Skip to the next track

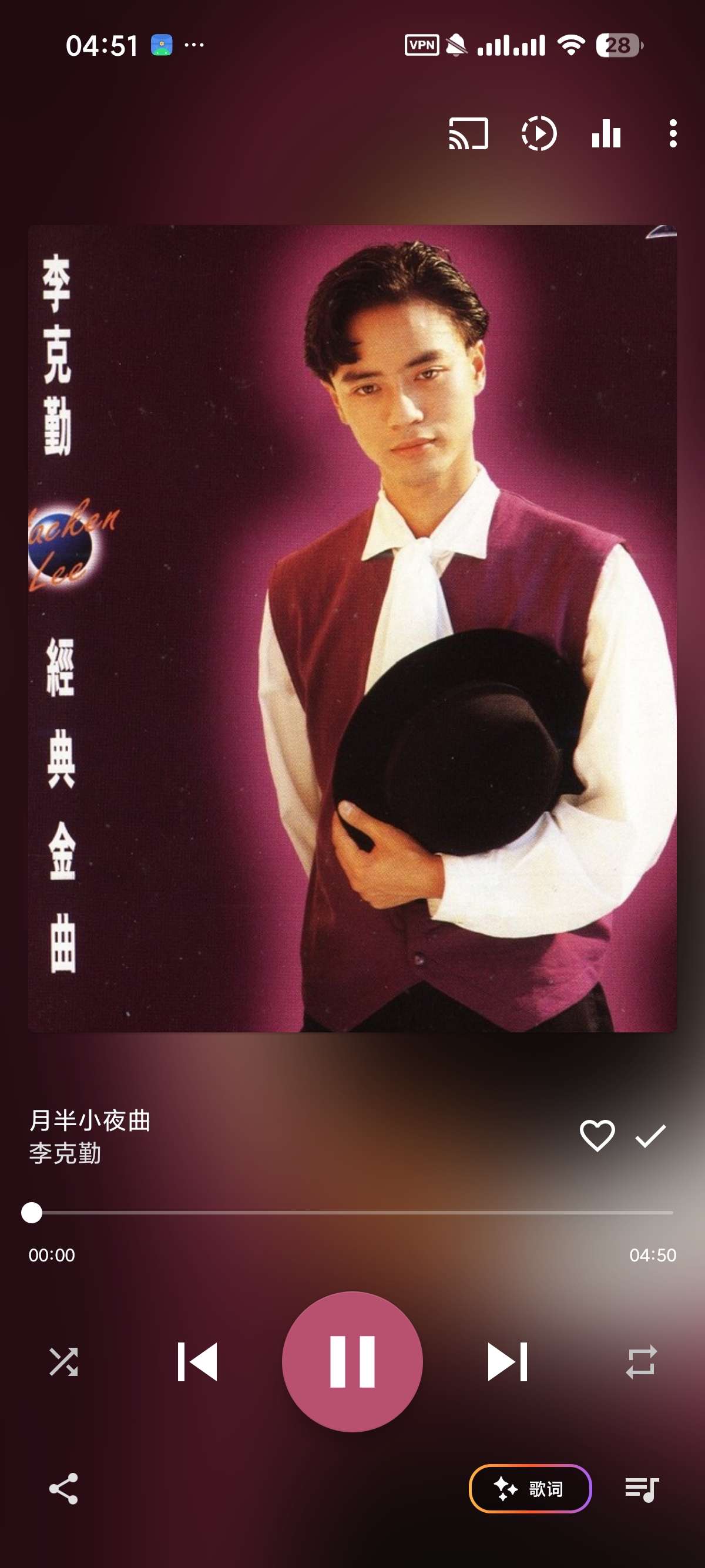point(507,1362)
